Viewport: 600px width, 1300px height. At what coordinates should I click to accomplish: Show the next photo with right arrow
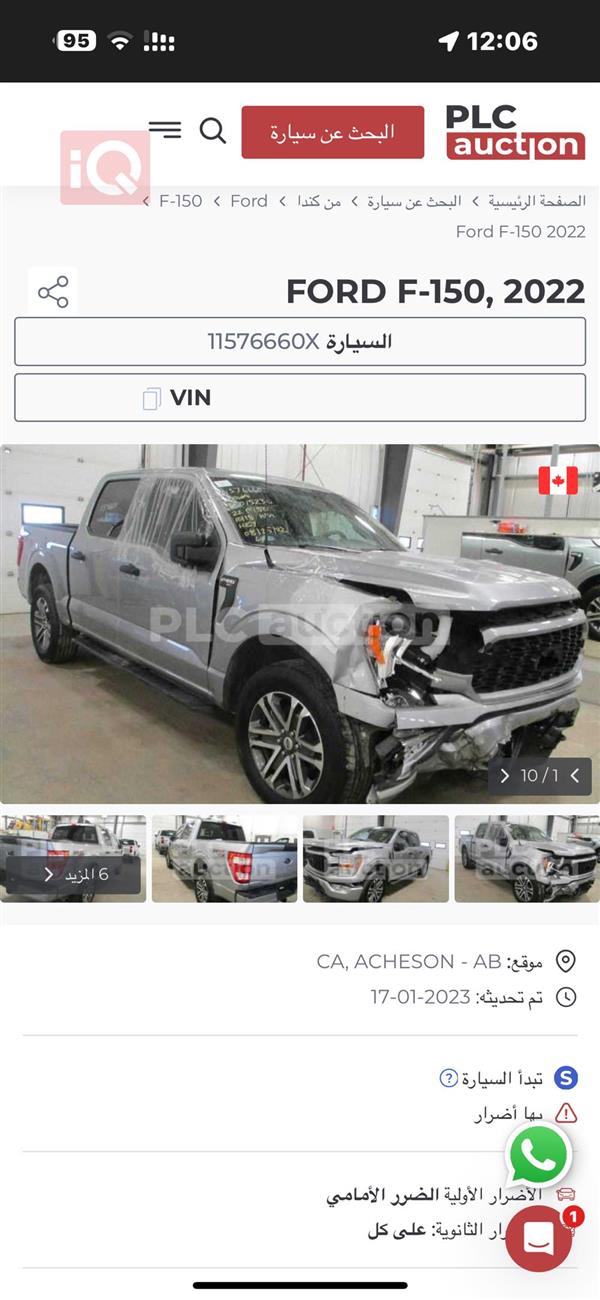click(504, 776)
